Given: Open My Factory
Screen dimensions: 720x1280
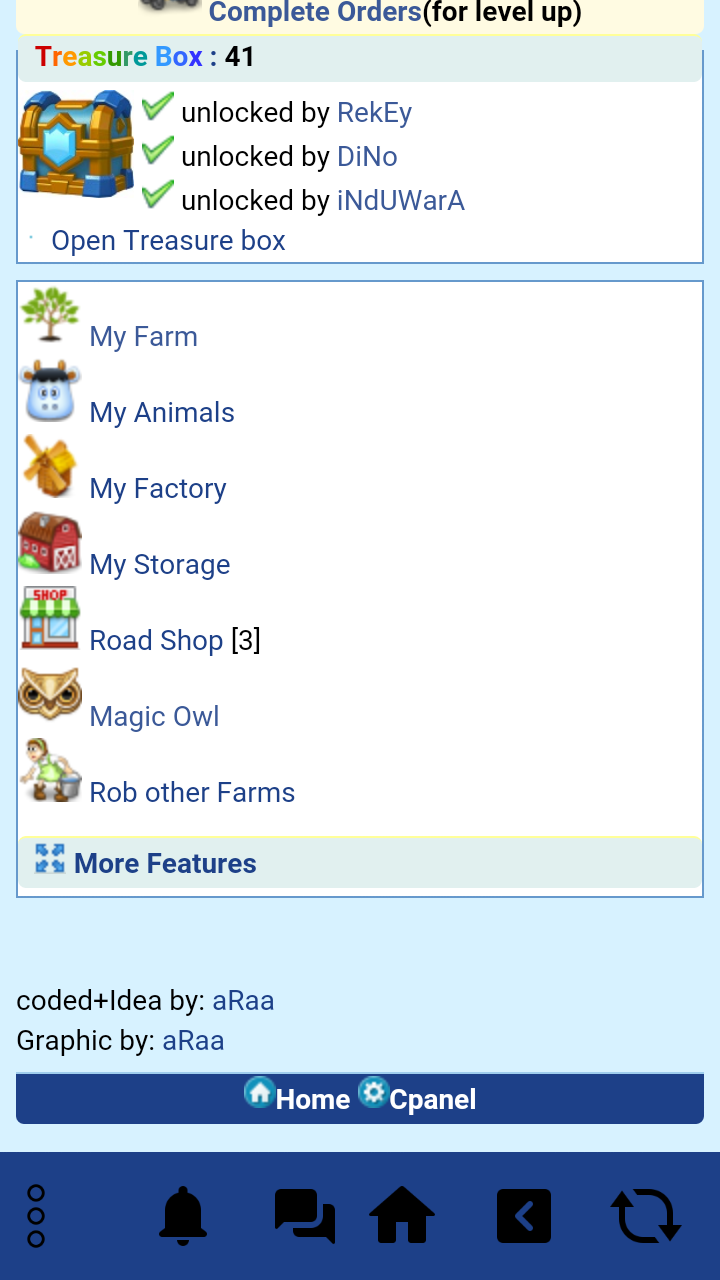Looking at the screenshot, I should click(158, 489).
